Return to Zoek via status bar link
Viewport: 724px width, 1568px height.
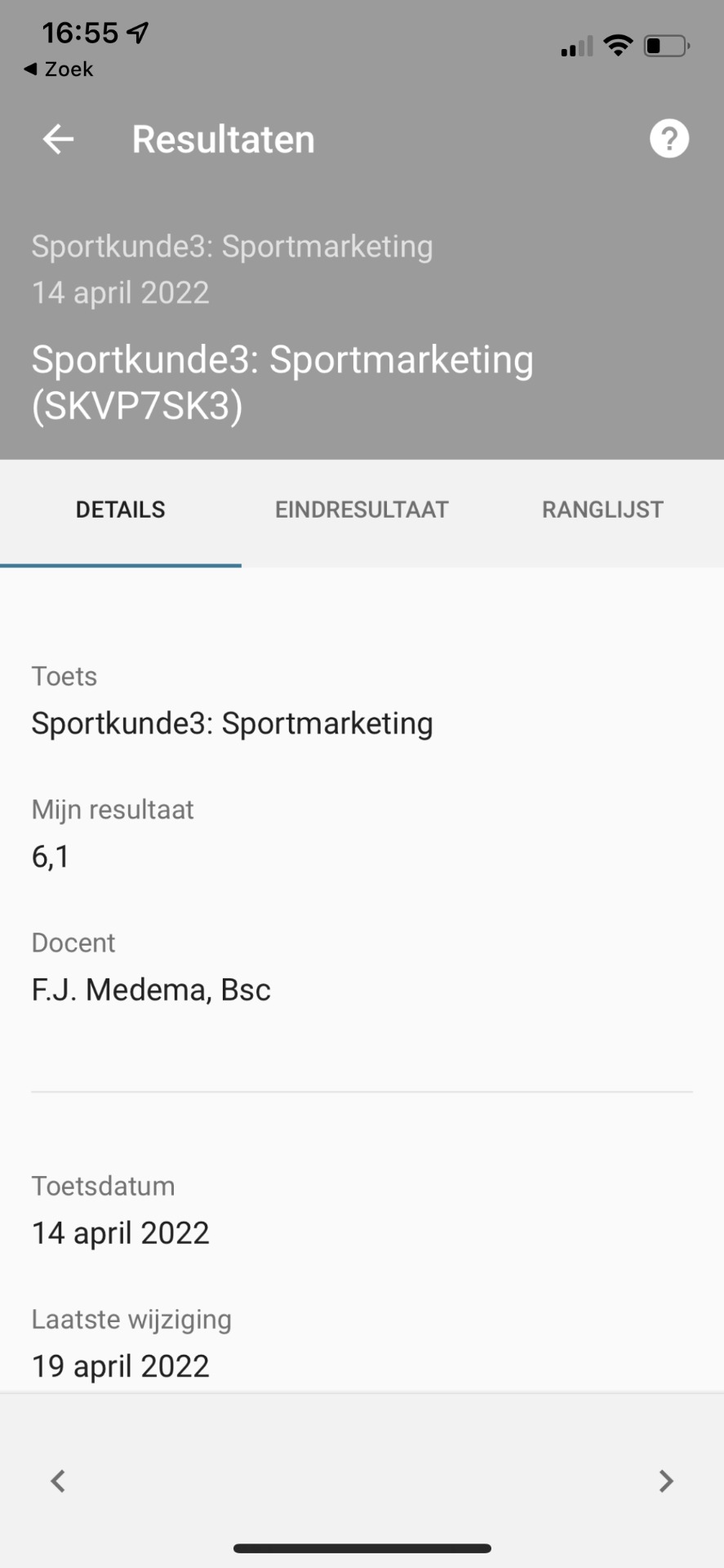coord(59,69)
